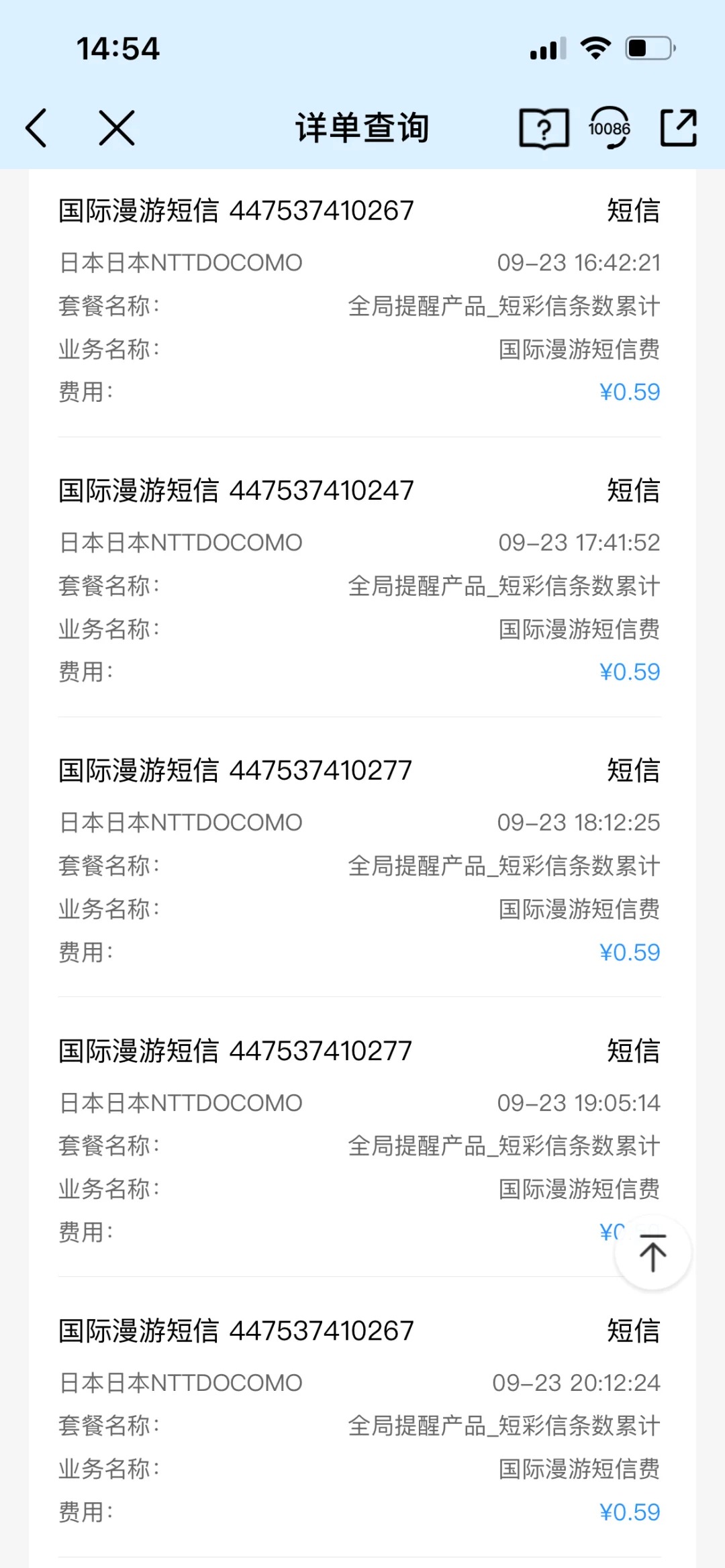Open the share icon beside 10086
The image size is (725, 1568).
679,127
